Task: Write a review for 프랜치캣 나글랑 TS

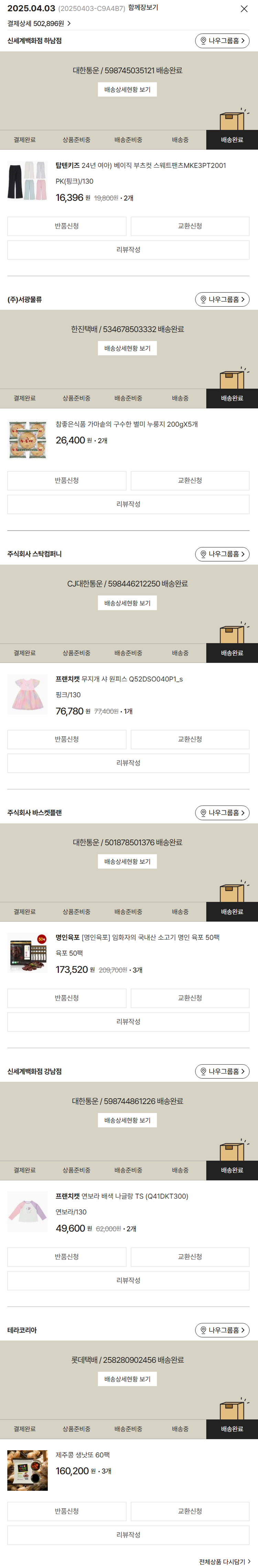Action: coord(128,1280)
